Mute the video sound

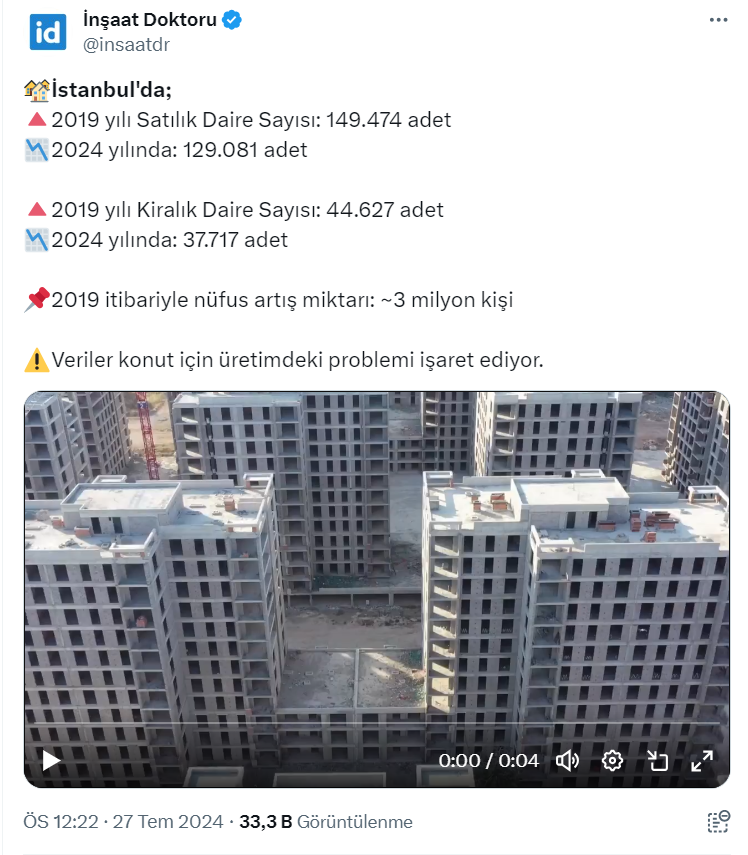click(567, 760)
